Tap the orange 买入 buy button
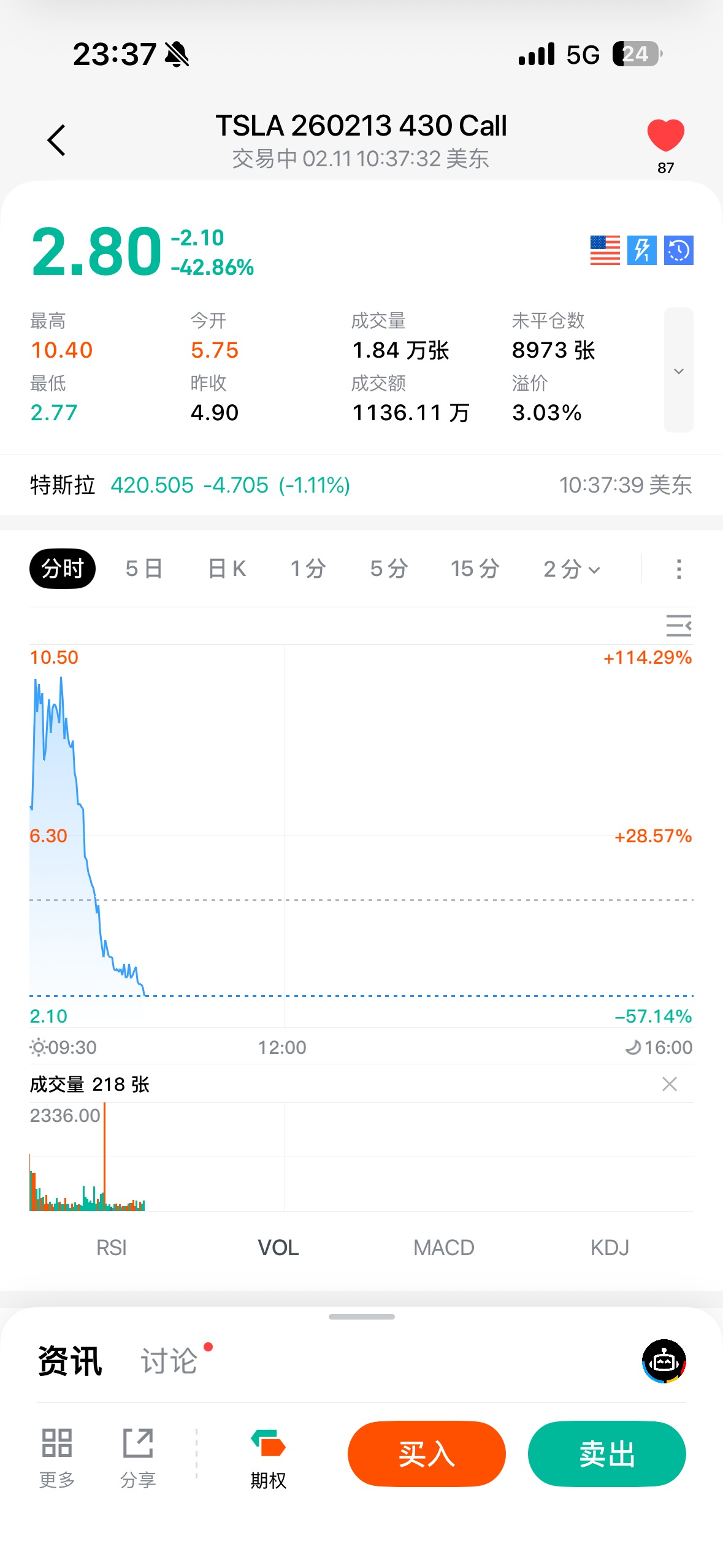The height and width of the screenshot is (1568, 723). coord(426,1453)
